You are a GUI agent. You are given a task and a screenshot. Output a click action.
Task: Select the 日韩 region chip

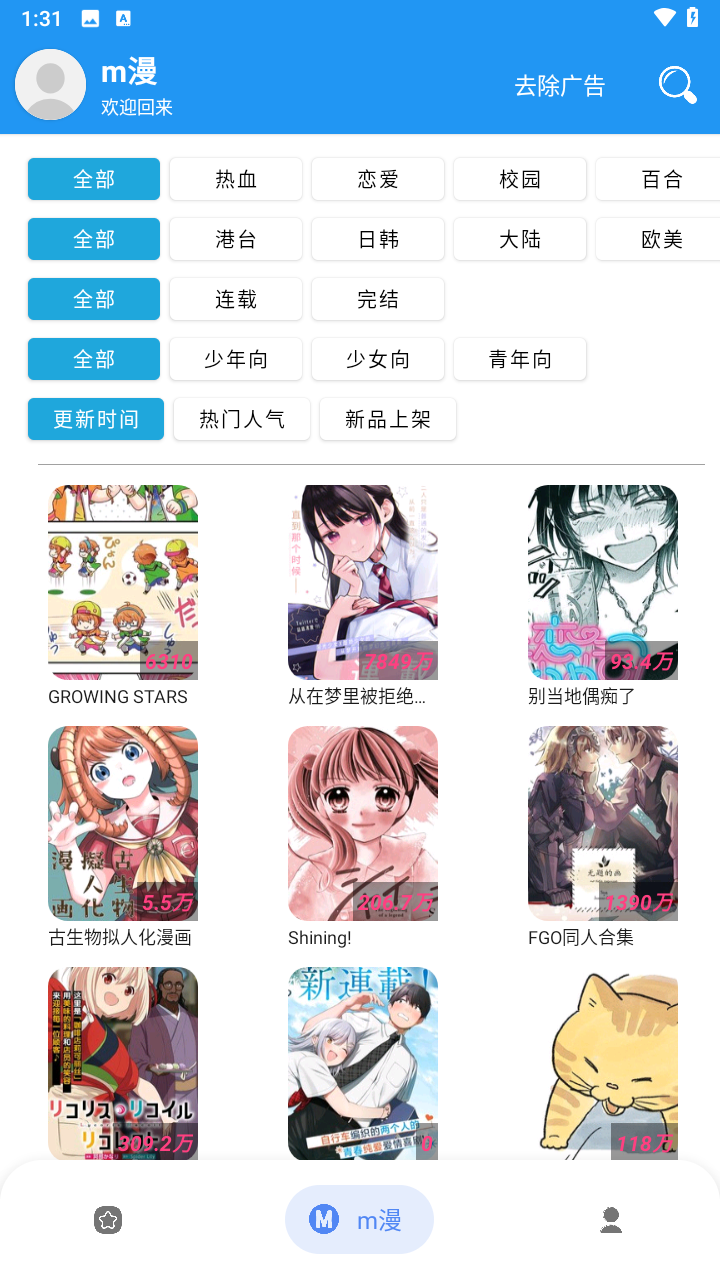[378, 239]
